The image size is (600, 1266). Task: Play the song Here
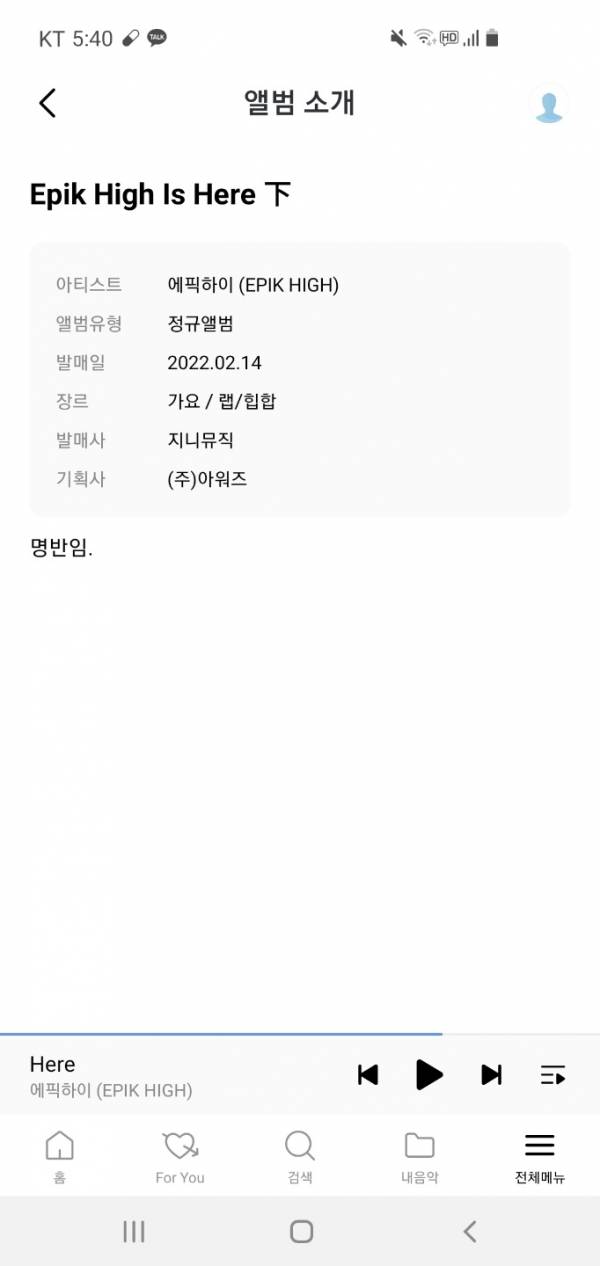(429, 1075)
